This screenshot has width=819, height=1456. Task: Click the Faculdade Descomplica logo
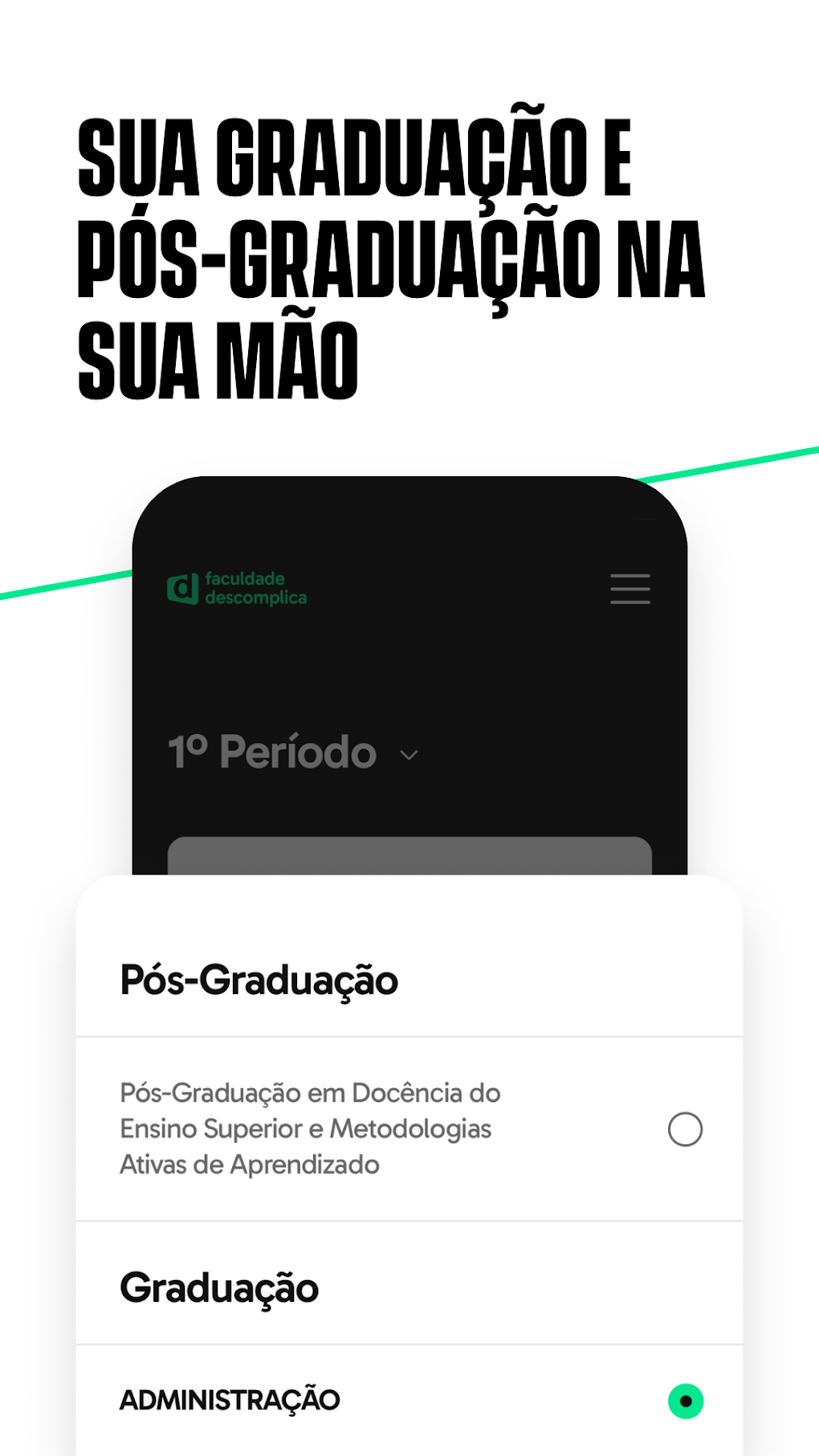click(x=238, y=589)
